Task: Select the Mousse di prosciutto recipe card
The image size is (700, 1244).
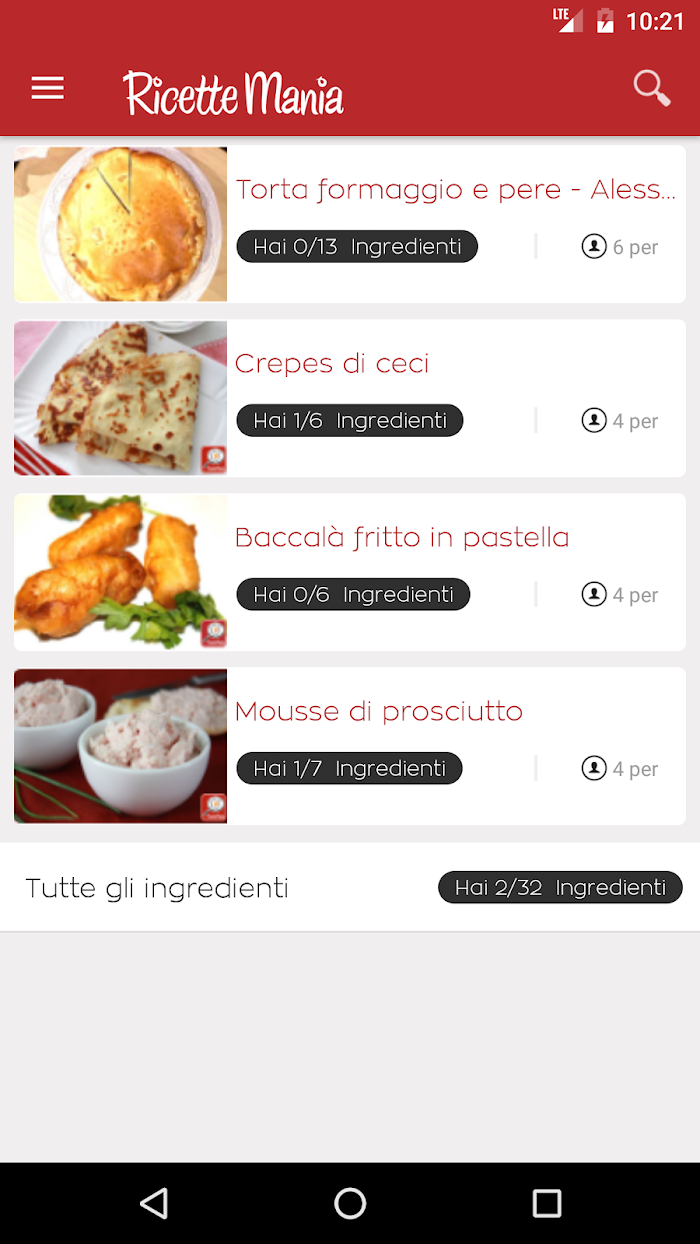Action: (350, 746)
